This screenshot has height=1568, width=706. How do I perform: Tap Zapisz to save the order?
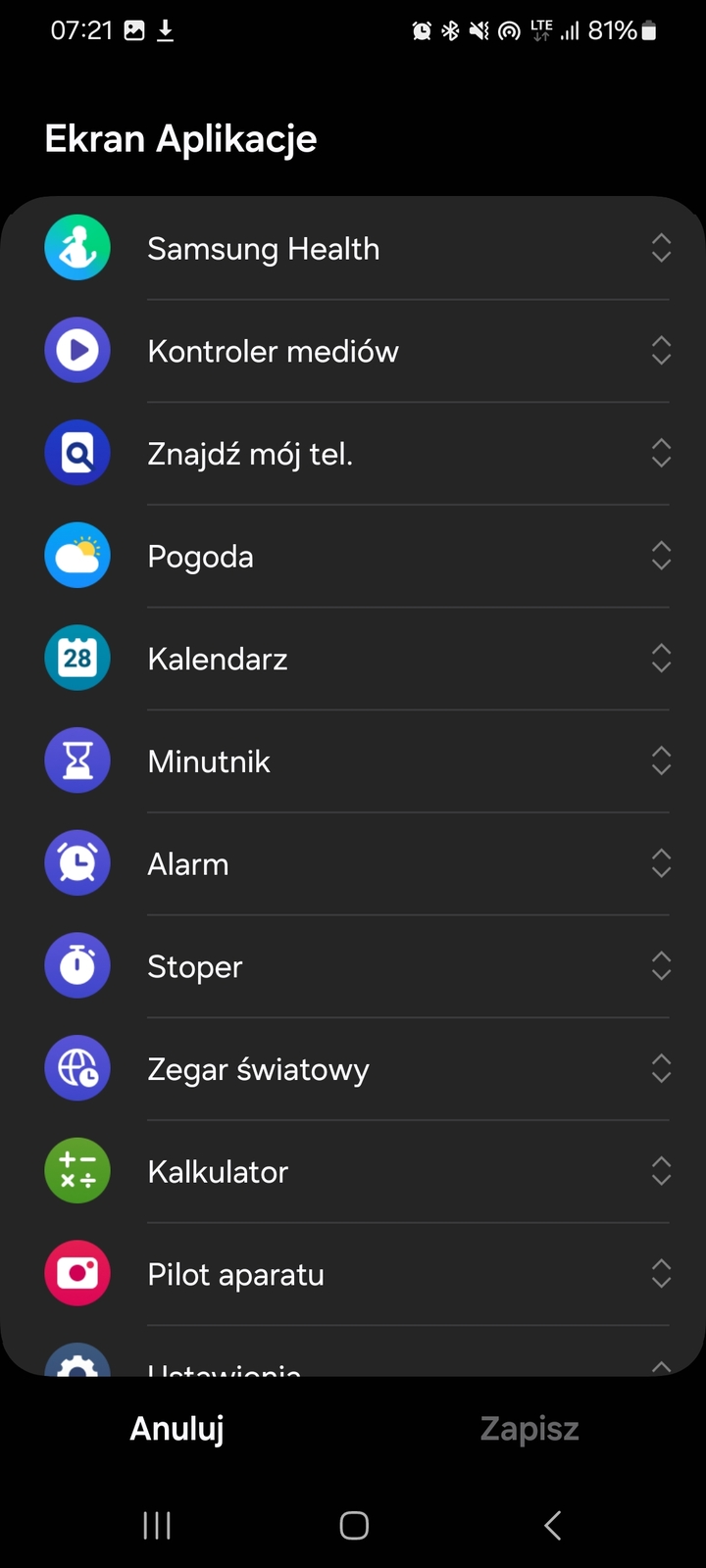[x=529, y=1429]
